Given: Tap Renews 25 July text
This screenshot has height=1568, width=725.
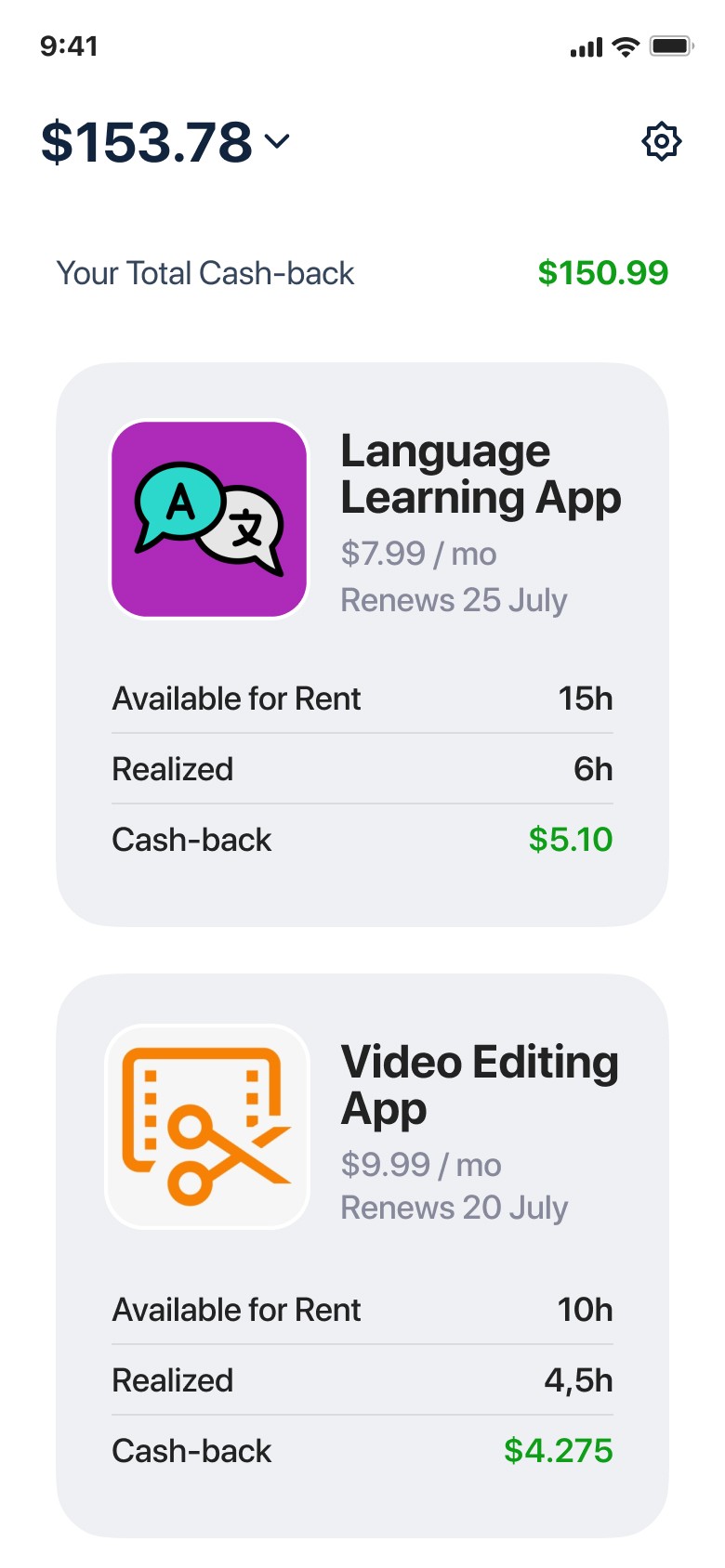Looking at the screenshot, I should (454, 599).
